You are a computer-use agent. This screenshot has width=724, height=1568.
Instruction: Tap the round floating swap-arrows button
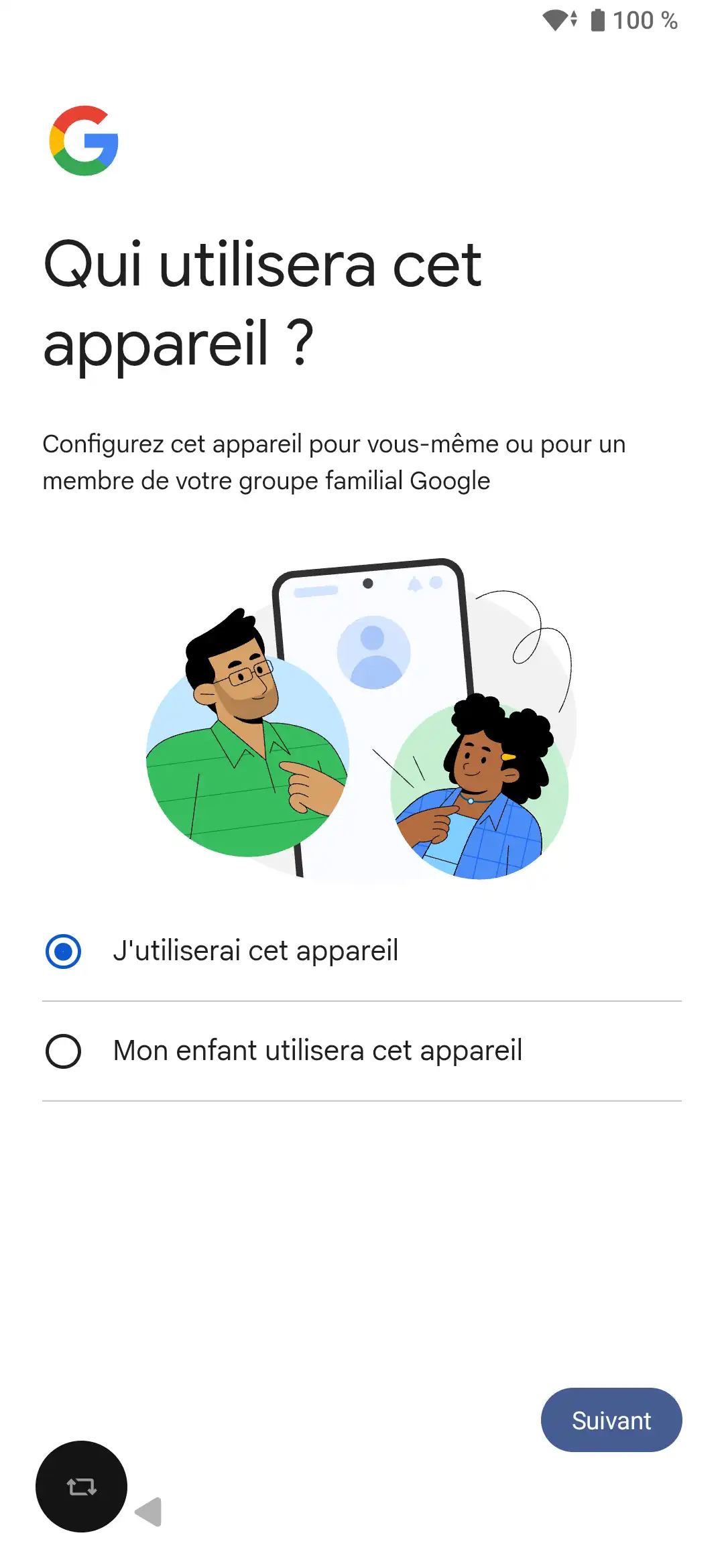81,1486
